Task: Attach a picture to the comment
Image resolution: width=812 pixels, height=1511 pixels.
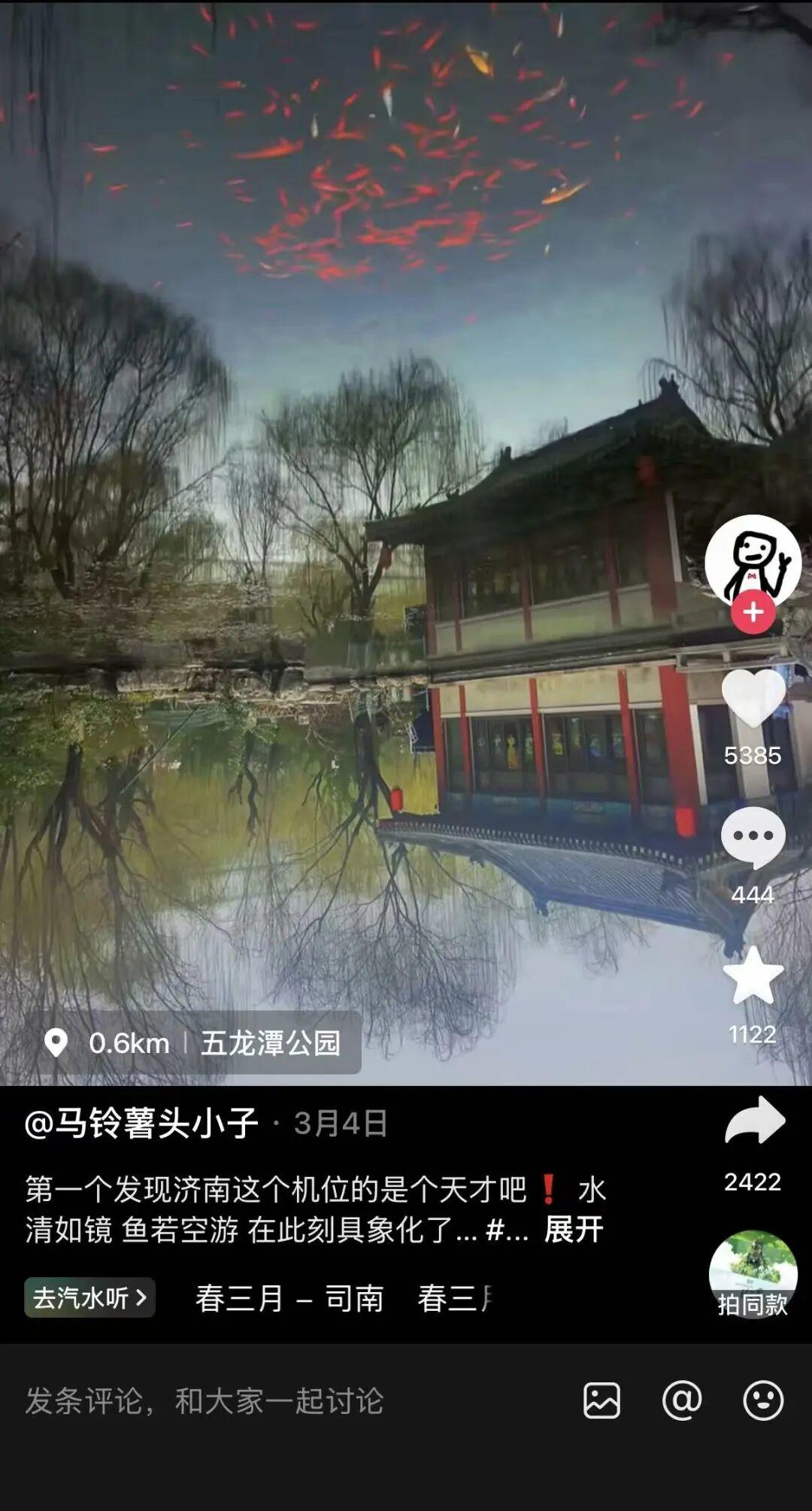Action: click(x=601, y=1400)
